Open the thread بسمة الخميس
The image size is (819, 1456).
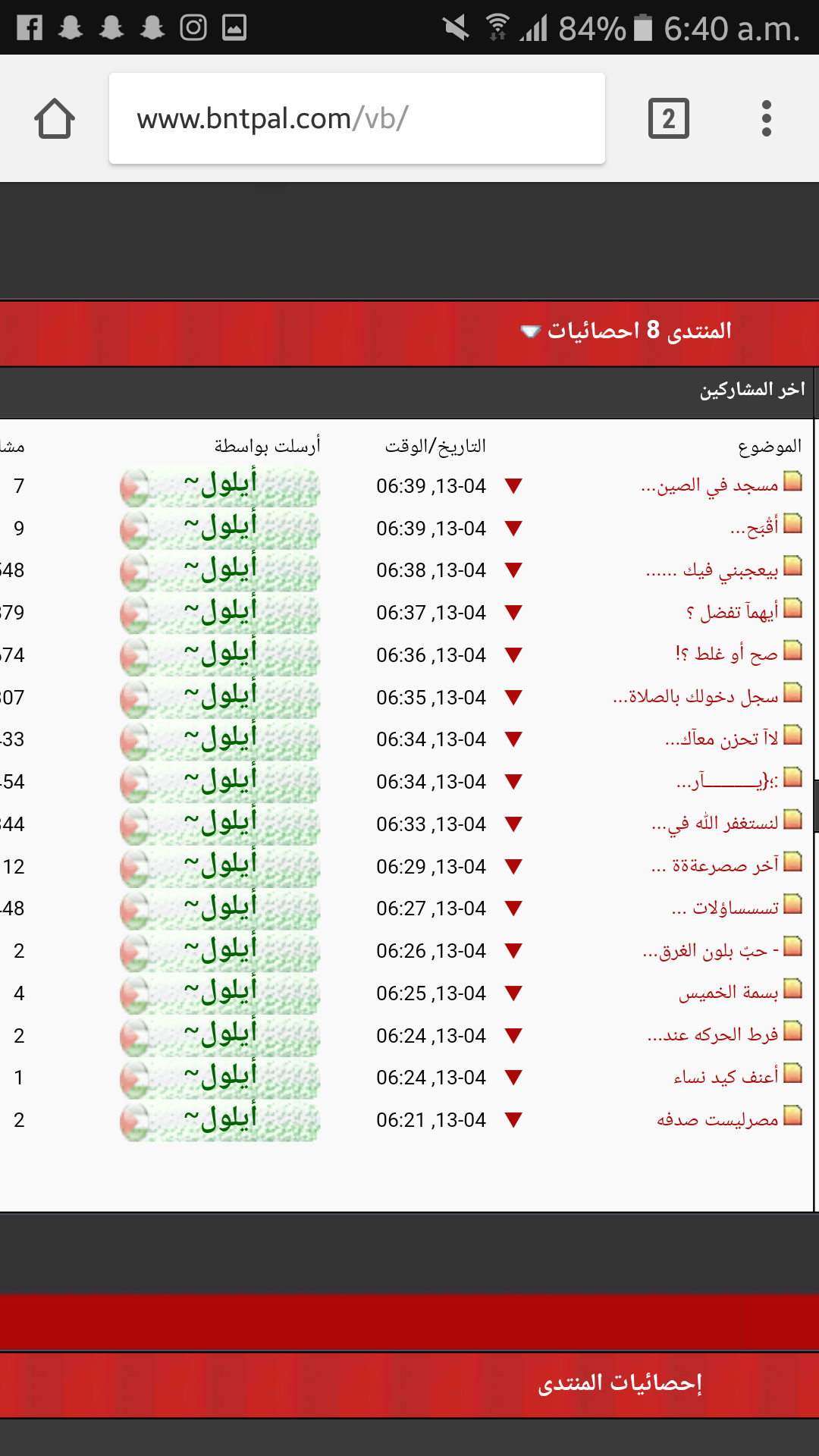point(729,993)
